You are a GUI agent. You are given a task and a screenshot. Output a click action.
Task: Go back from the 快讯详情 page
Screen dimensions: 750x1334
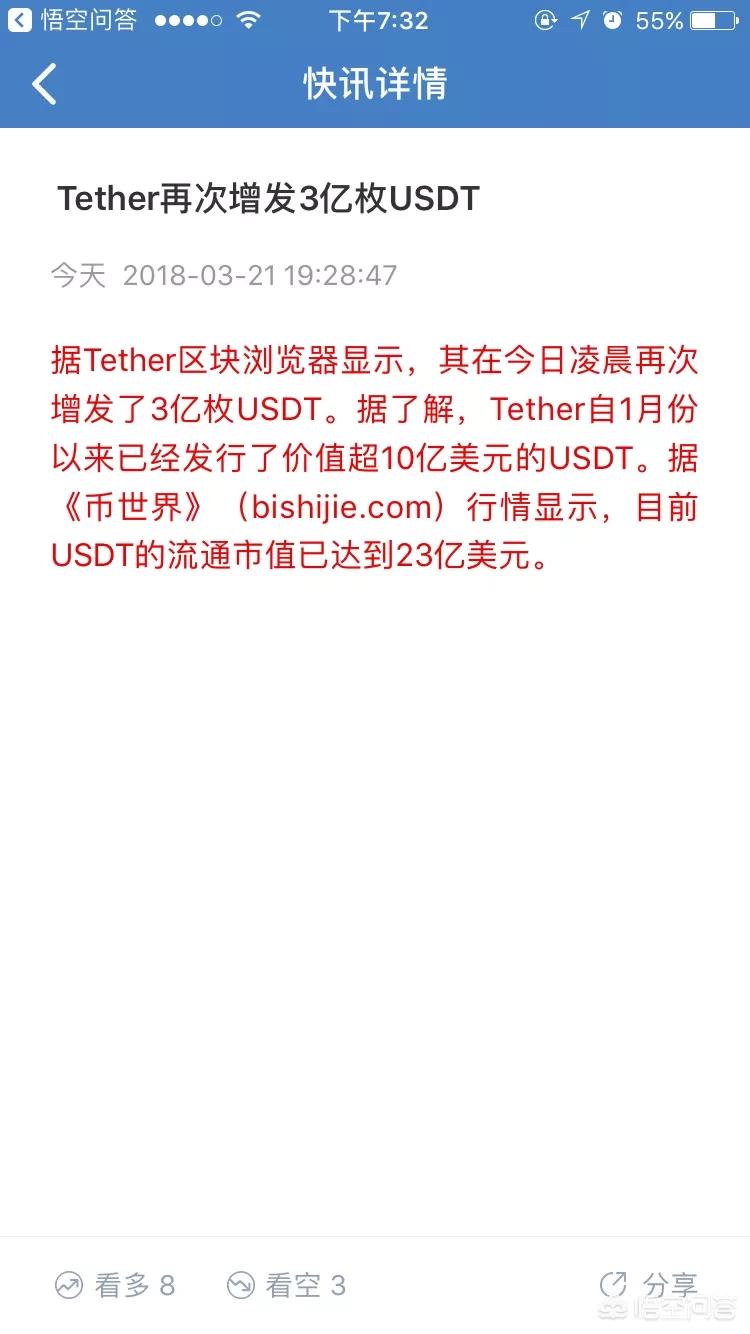[44, 84]
